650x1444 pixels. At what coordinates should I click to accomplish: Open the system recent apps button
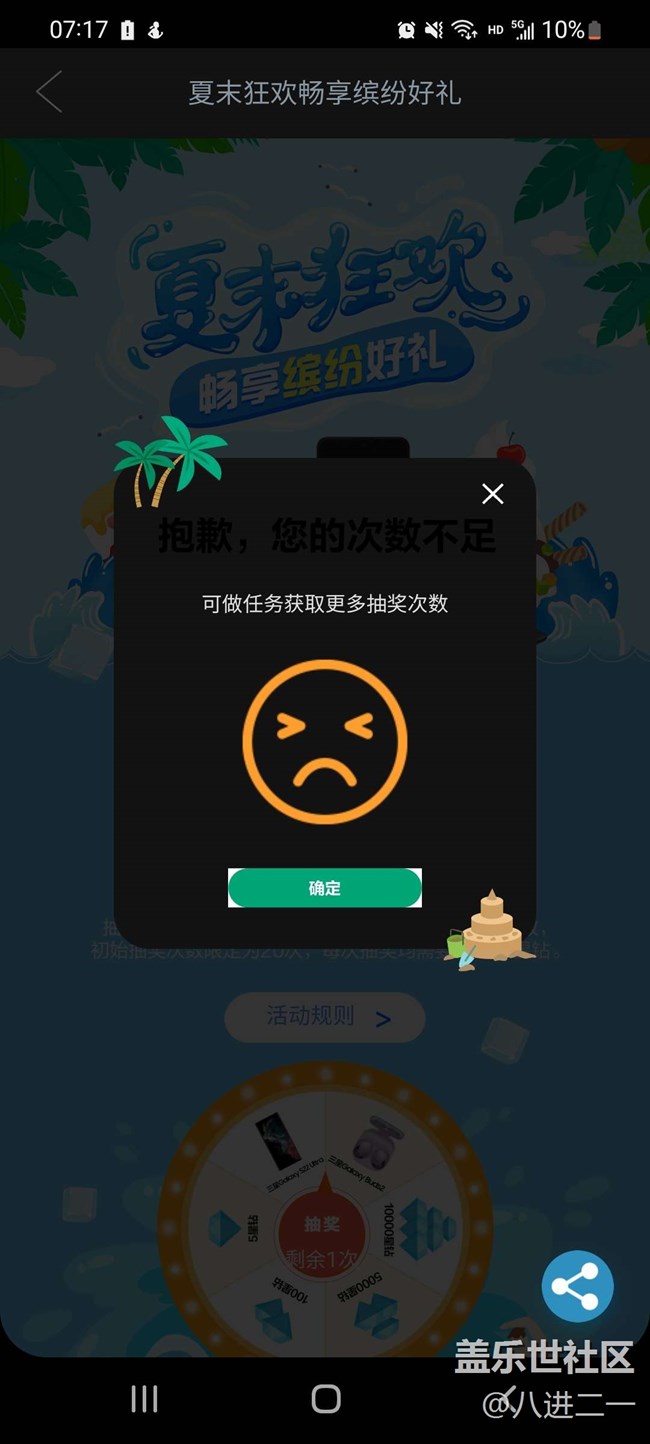144,1399
